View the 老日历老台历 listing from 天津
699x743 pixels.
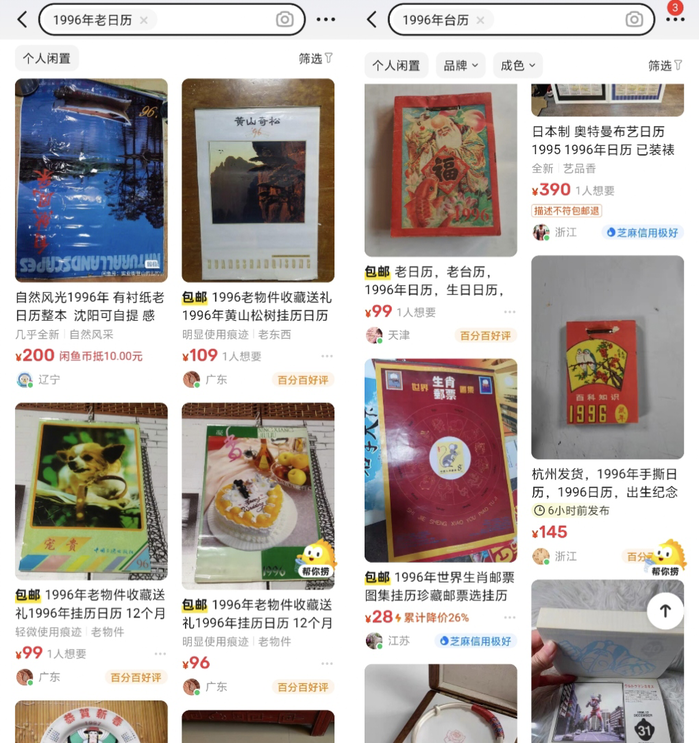tap(440, 171)
